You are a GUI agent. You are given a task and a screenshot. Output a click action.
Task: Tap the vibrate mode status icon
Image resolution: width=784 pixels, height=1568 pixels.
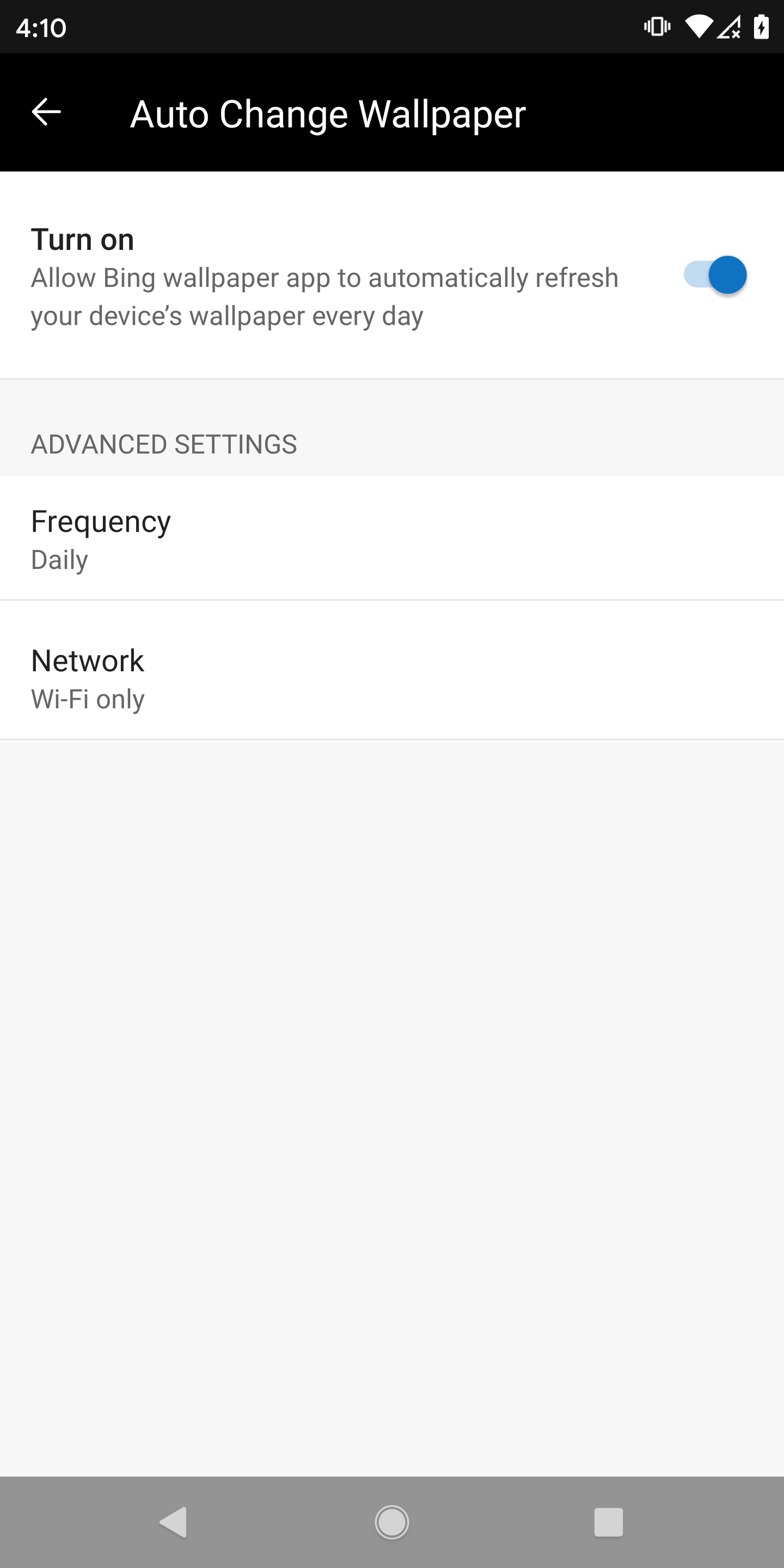(656, 26)
